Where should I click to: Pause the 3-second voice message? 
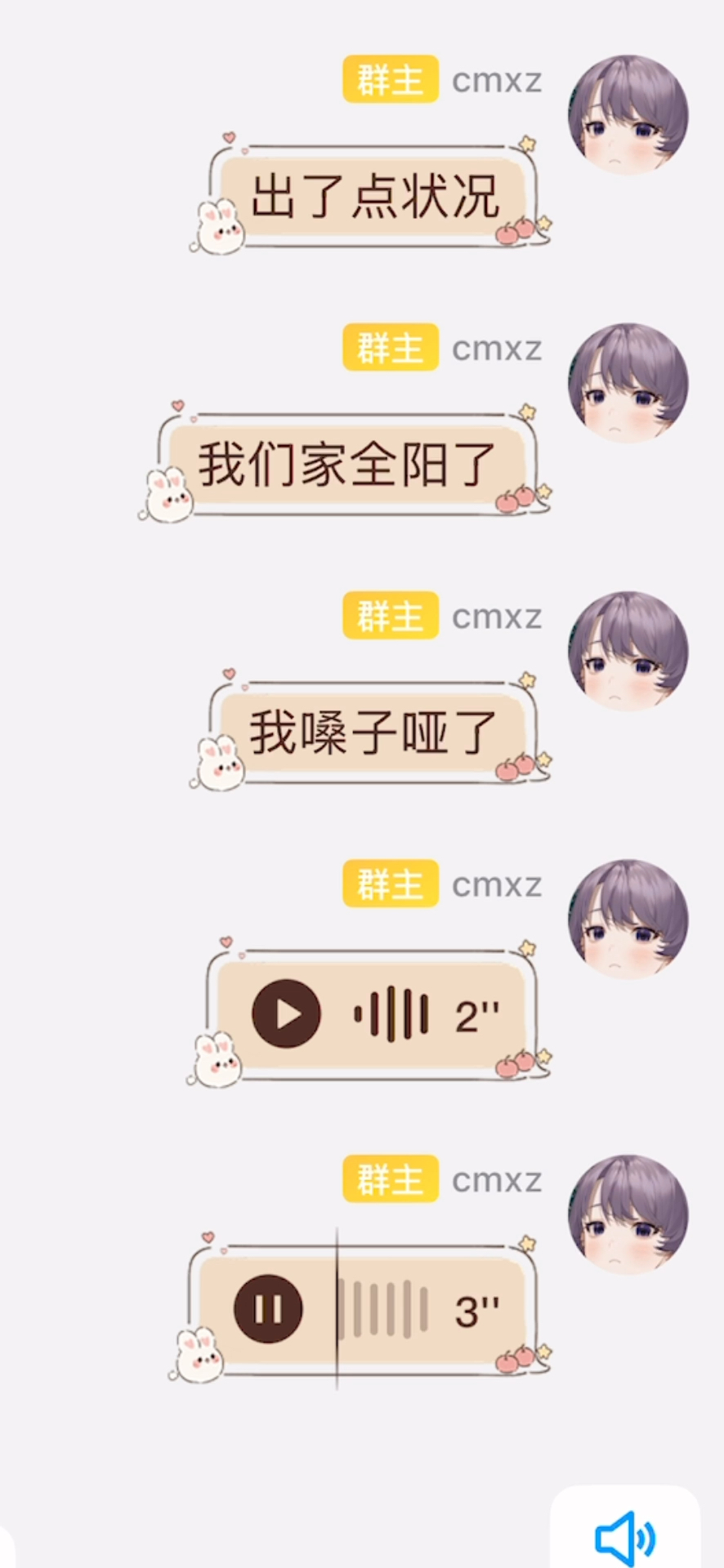[268, 1309]
